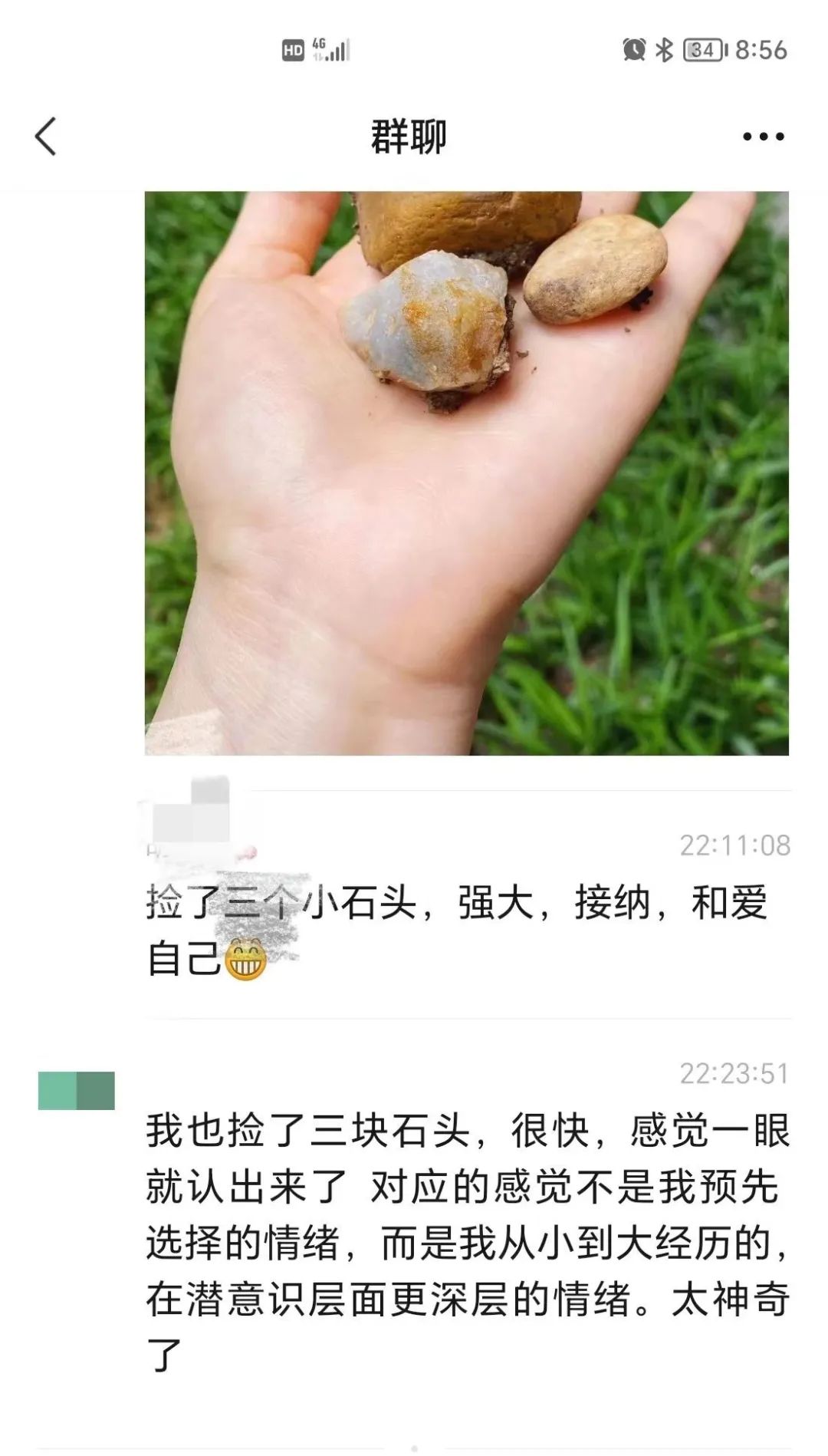828x1456 pixels.
Task: Open the three-dot overflow menu
Action: 763,137
